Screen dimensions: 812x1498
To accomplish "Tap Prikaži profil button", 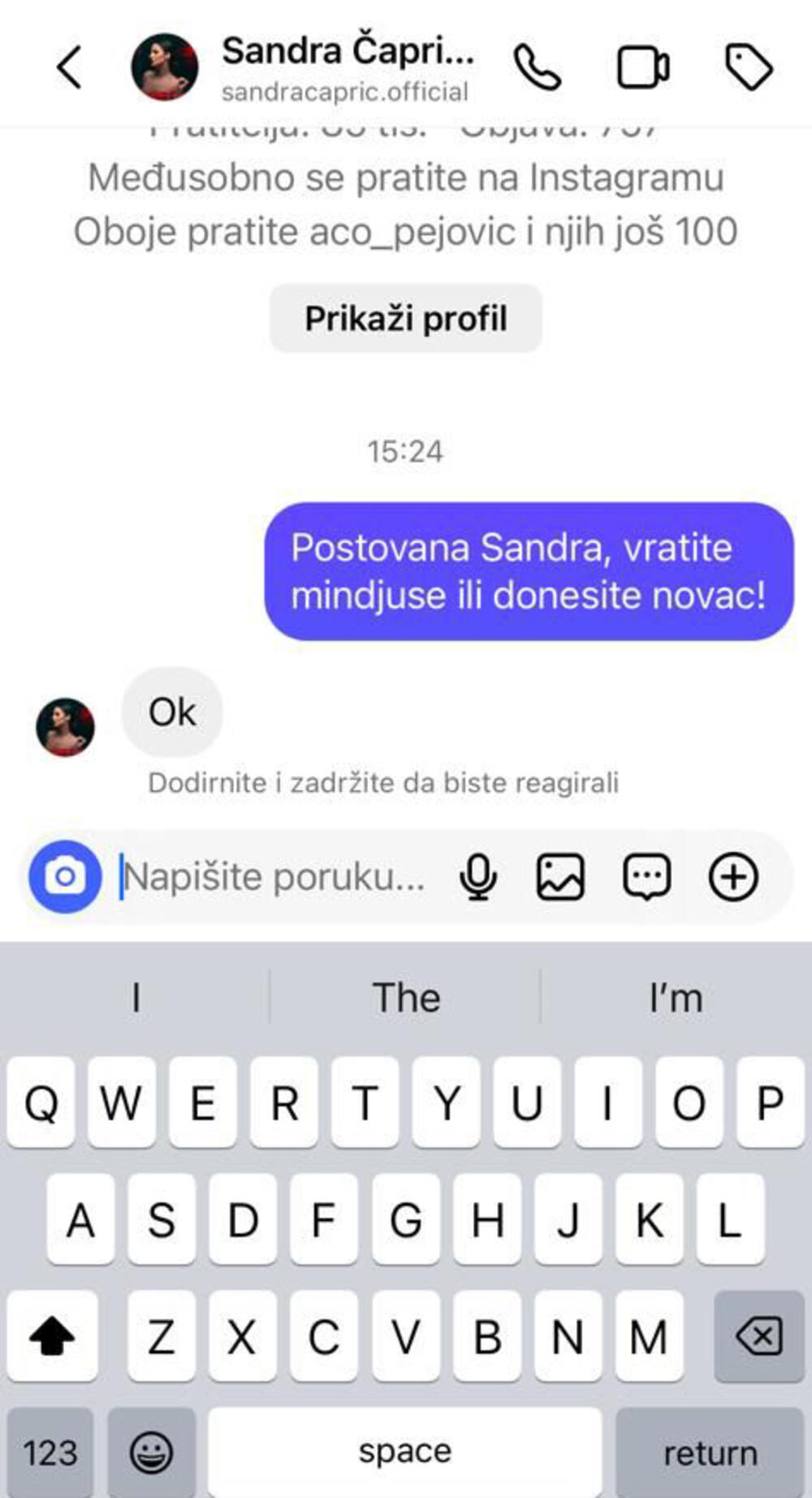I will click(x=405, y=318).
